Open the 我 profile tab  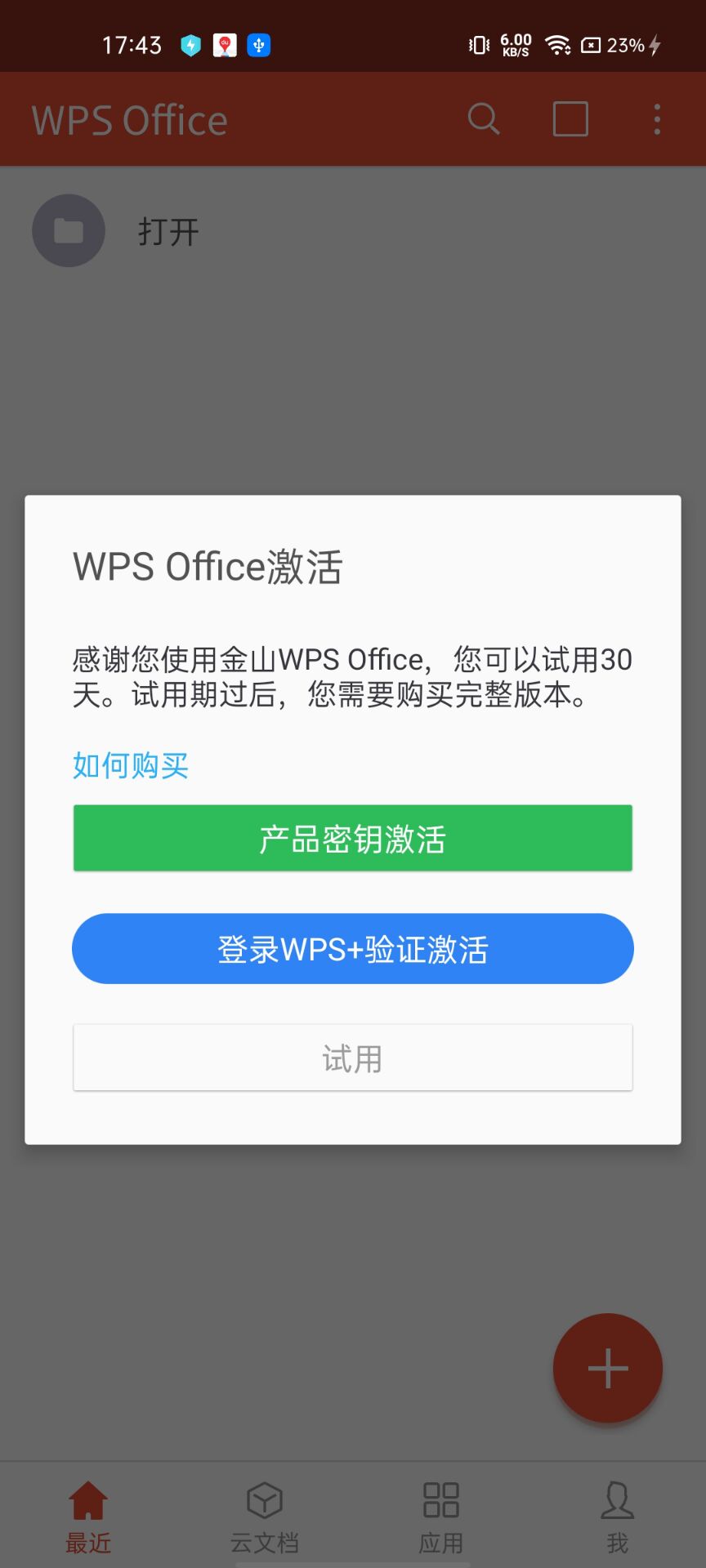(618, 1517)
